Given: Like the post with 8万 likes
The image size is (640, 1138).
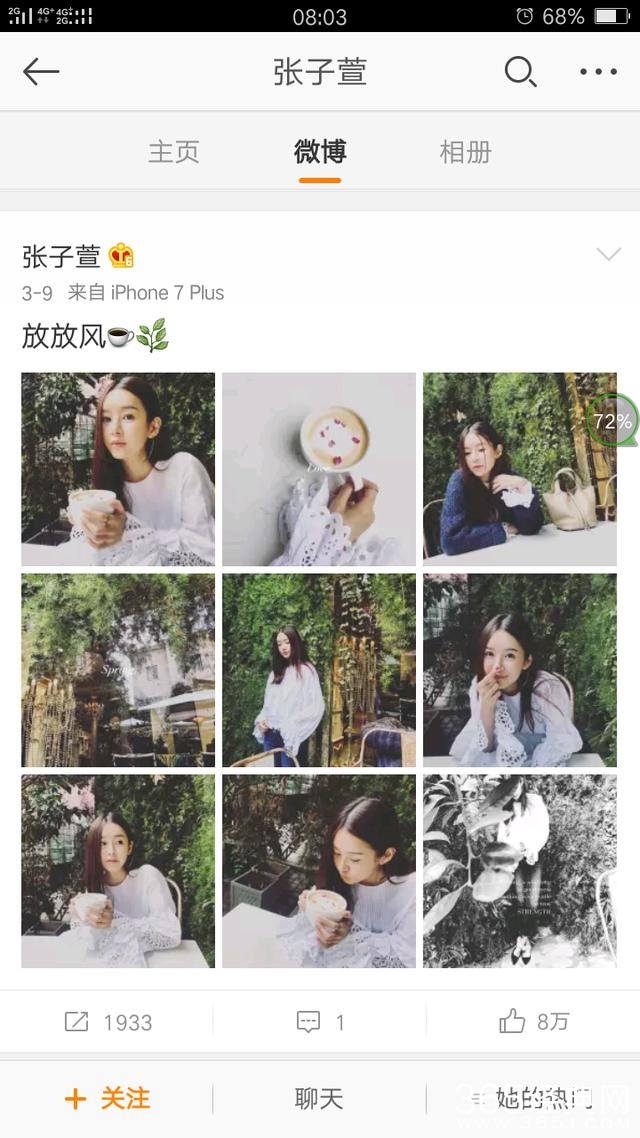Looking at the screenshot, I should pyautogui.click(x=533, y=1022).
